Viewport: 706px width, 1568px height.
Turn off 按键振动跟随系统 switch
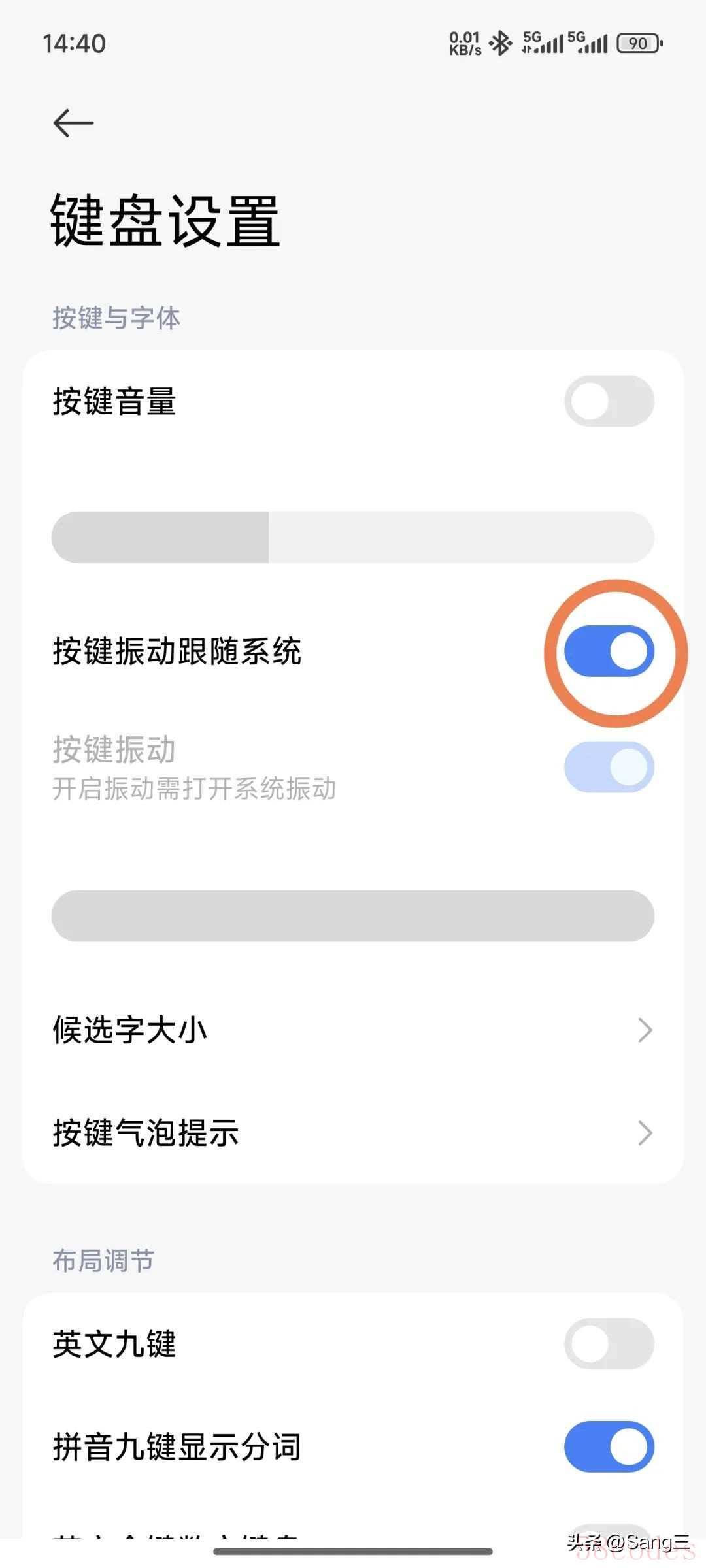609,651
